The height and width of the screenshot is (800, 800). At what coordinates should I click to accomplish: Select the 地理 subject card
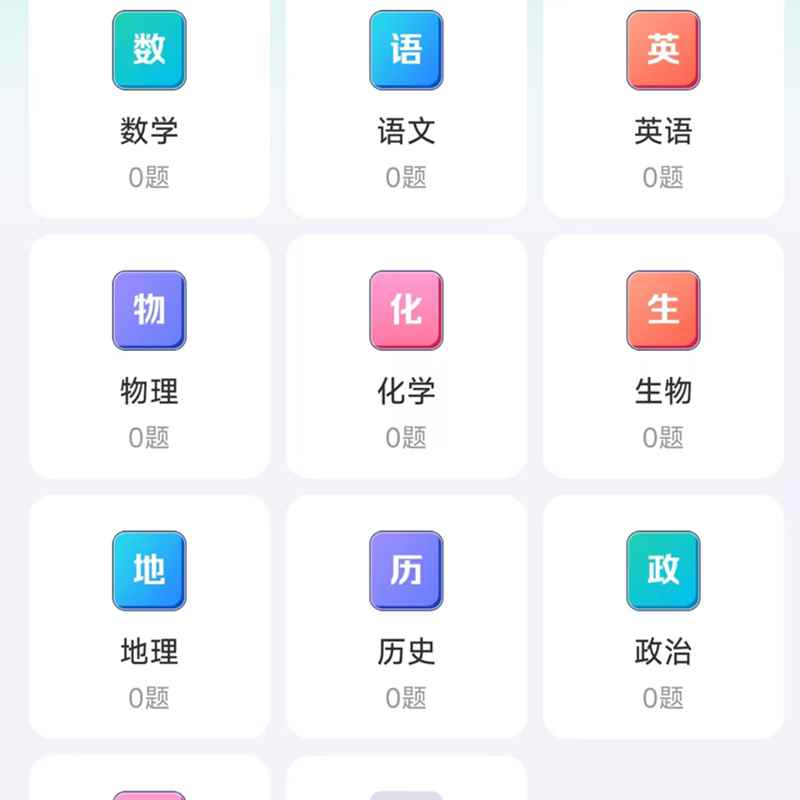coord(149,617)
